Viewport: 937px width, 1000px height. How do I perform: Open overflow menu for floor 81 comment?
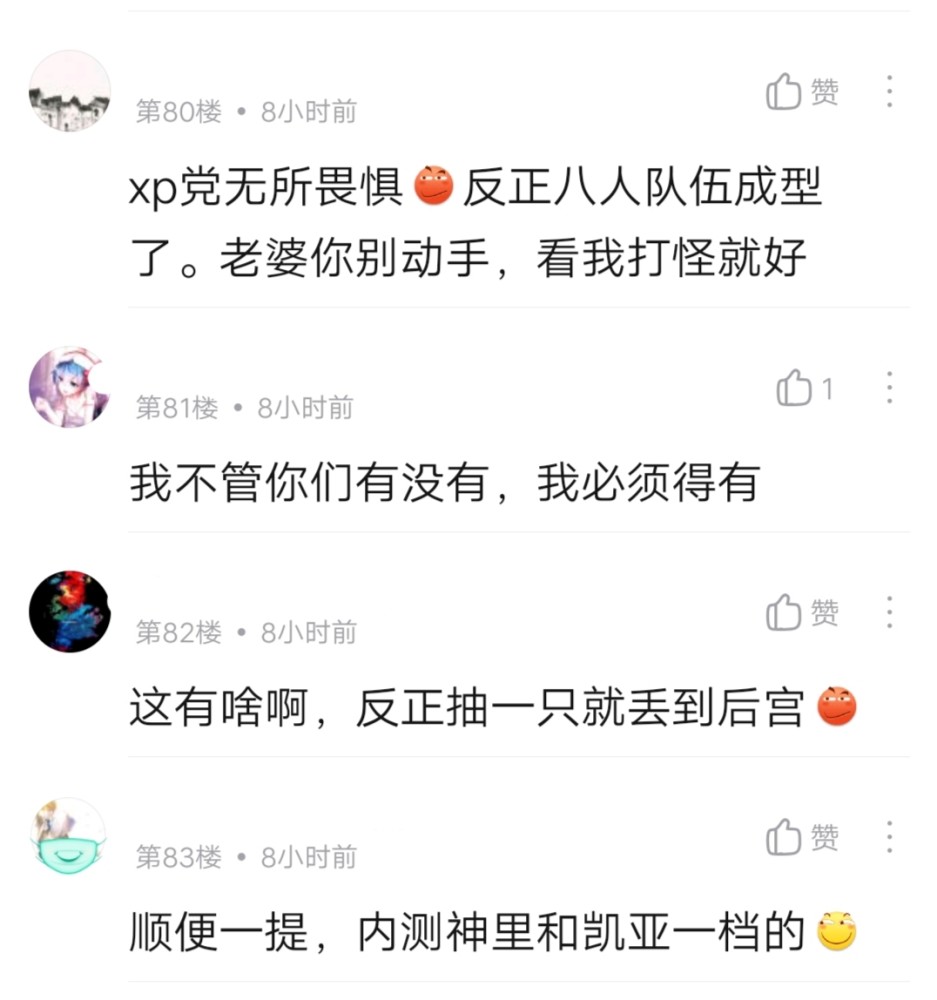coord(888,388)
